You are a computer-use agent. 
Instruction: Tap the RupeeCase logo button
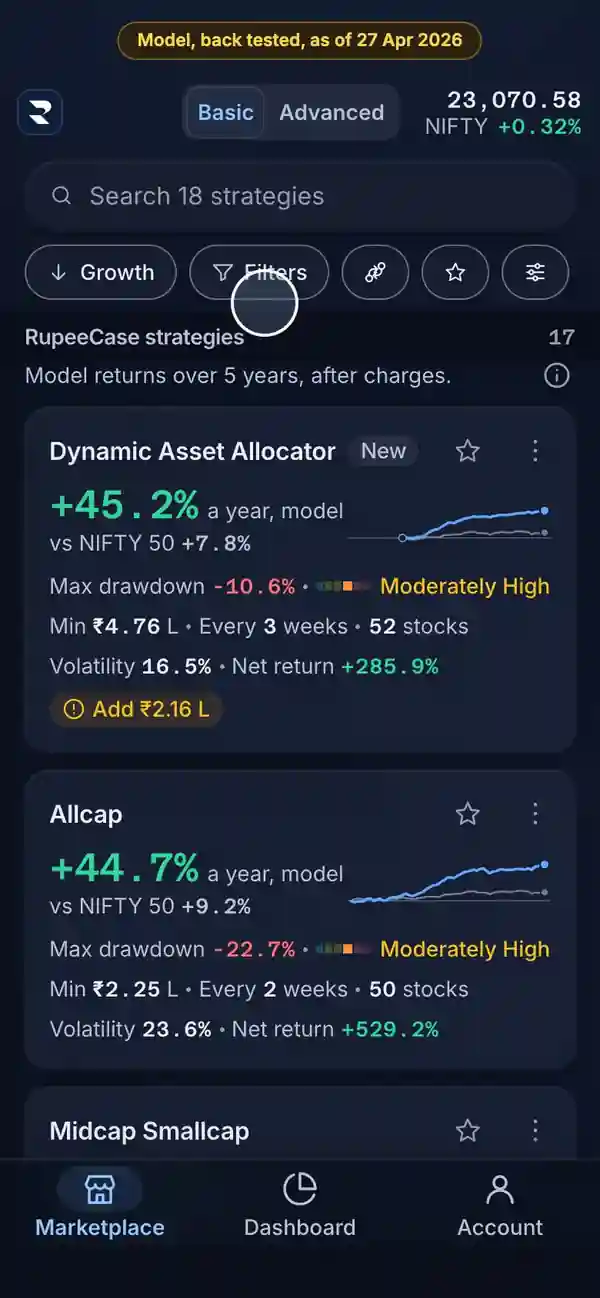40,112
